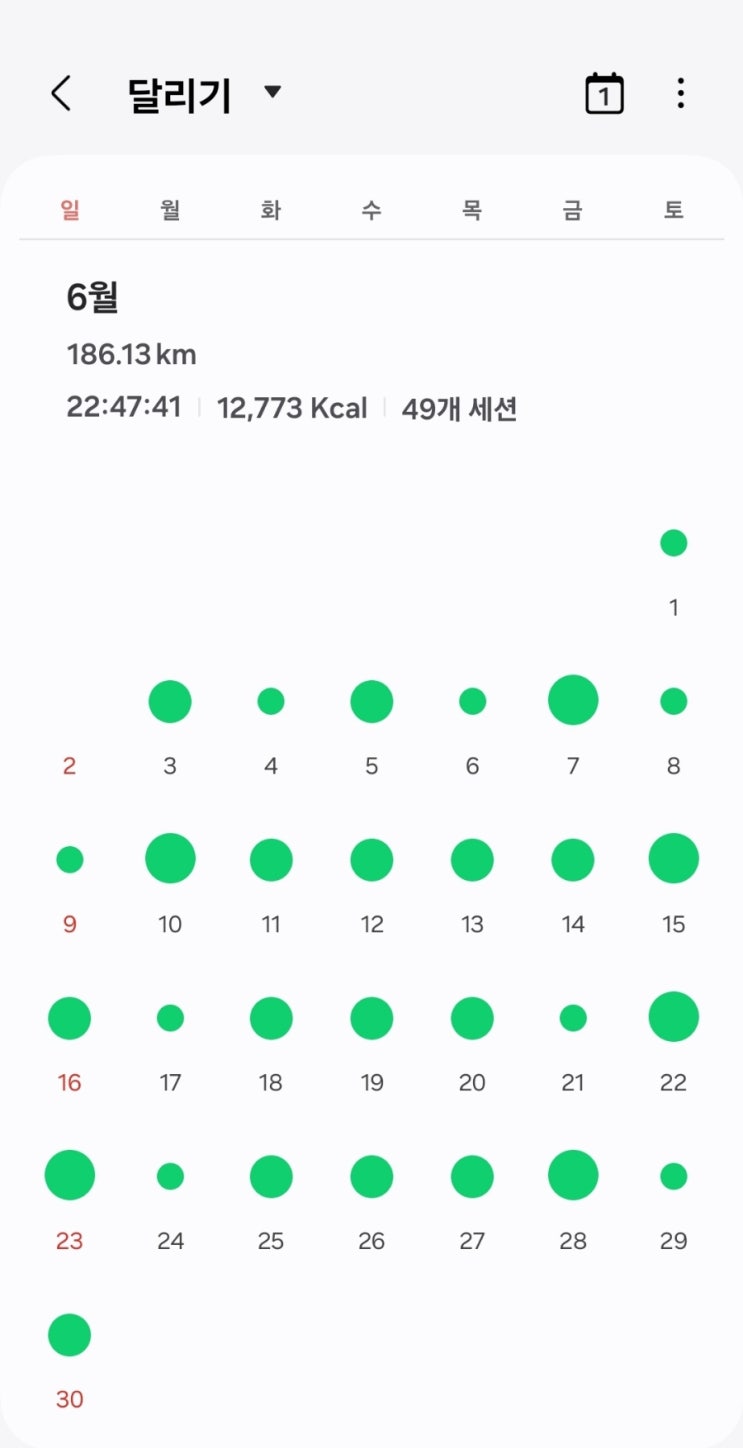Open June 3 running session
This screenshot has width=743, height=1448.
[x=170, y=702]
